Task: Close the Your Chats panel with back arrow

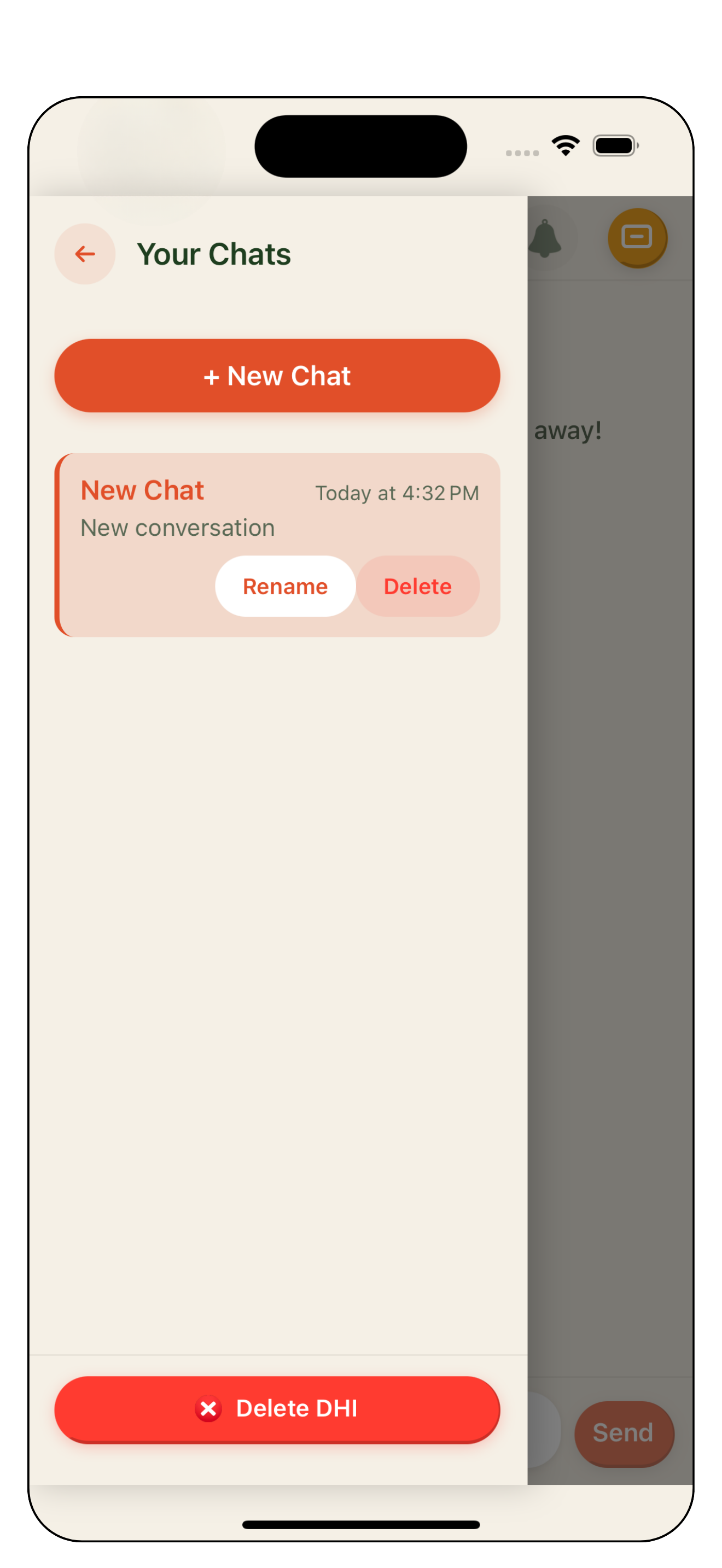Action: click(x=85, y=254)
